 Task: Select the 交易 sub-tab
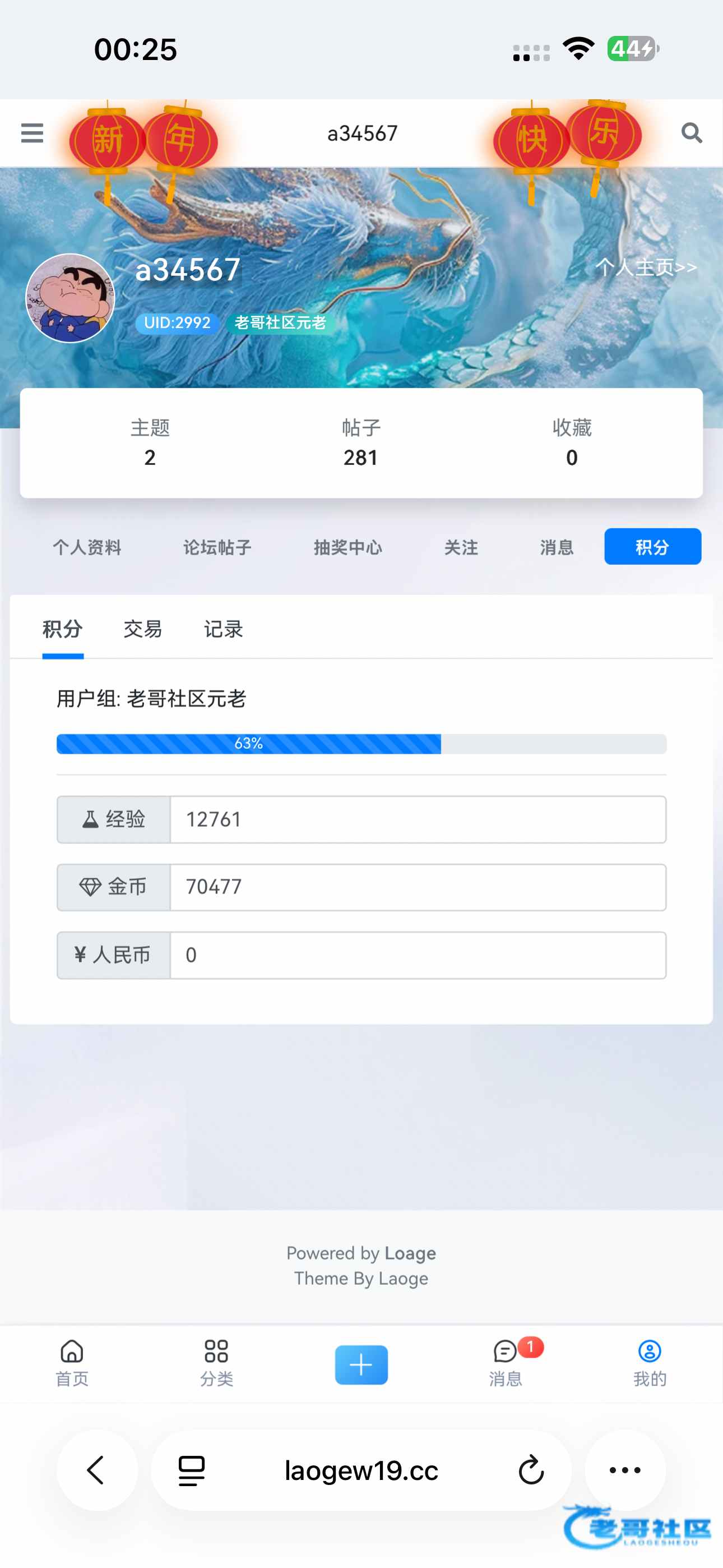click(x=142, y=629)
